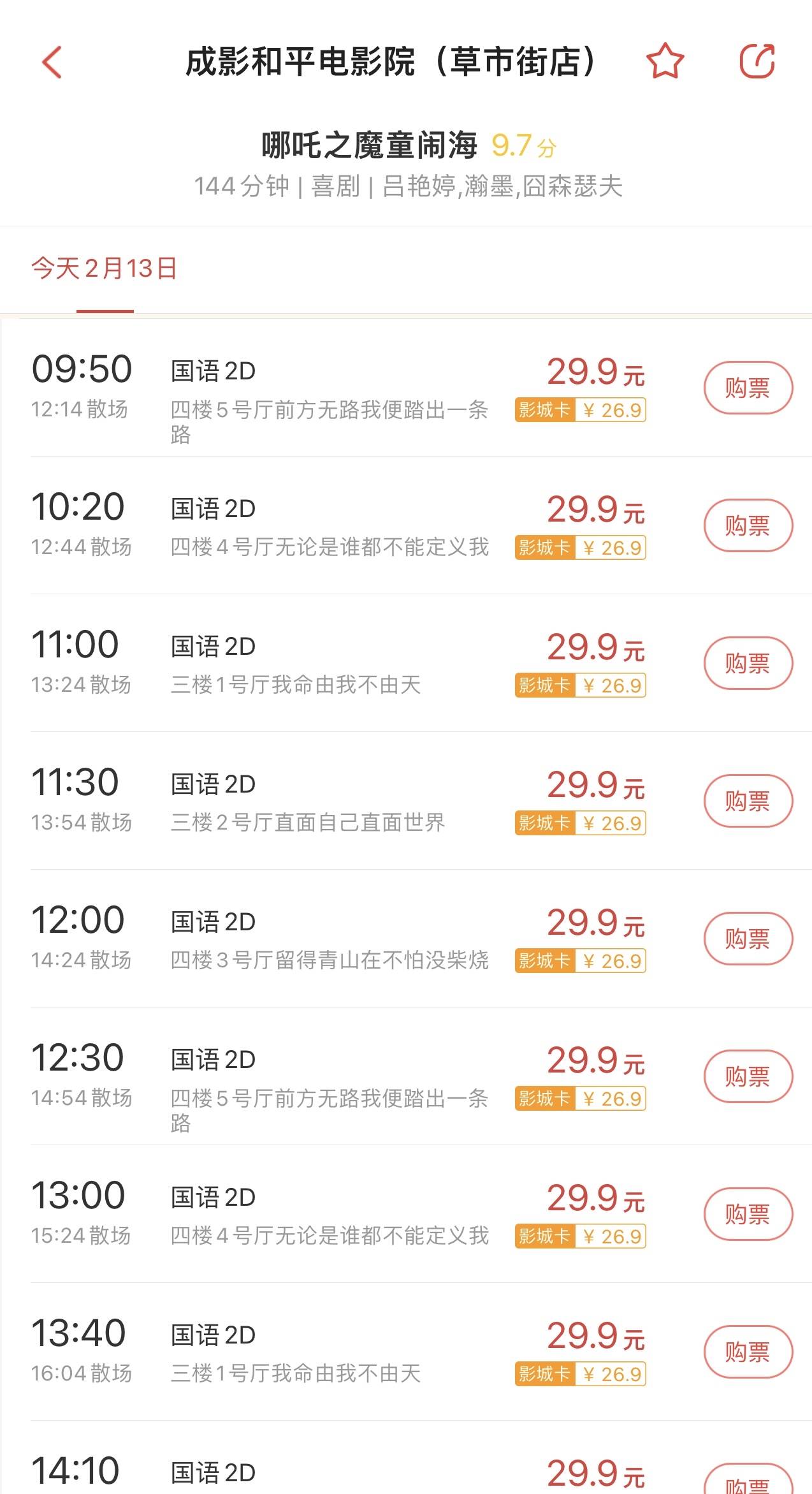Tap 购票 for the 10:20 showtime

pos(749,525)
